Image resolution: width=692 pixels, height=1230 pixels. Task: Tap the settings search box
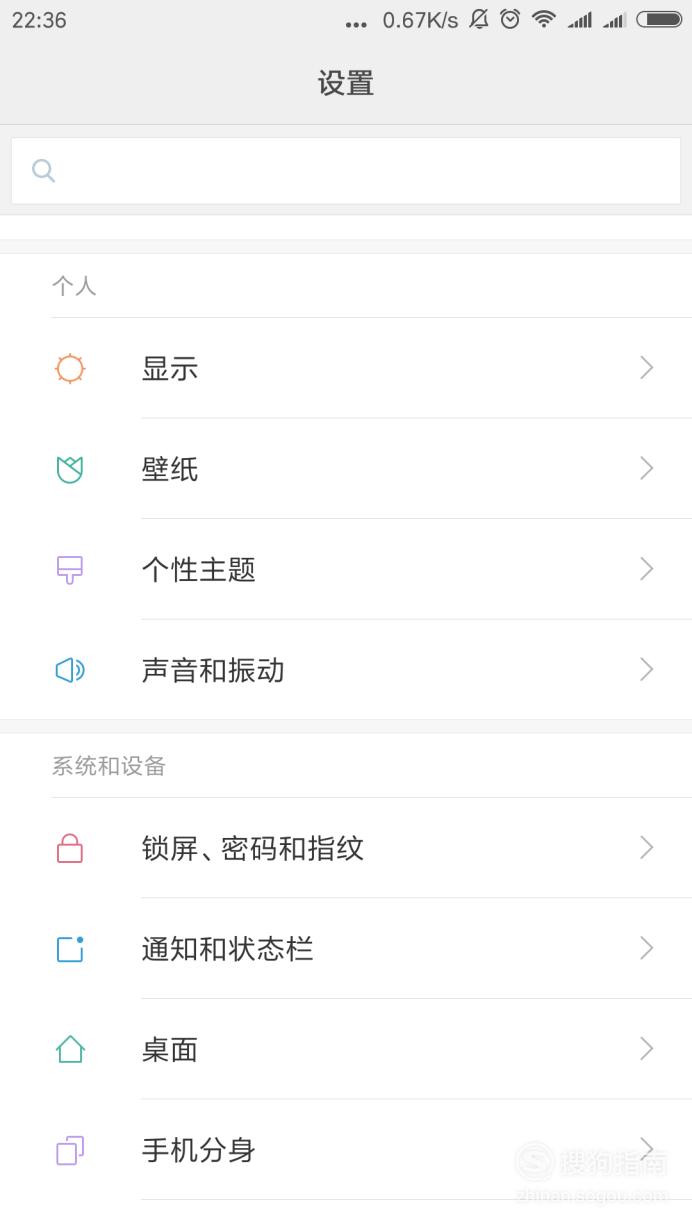point(346,170)
